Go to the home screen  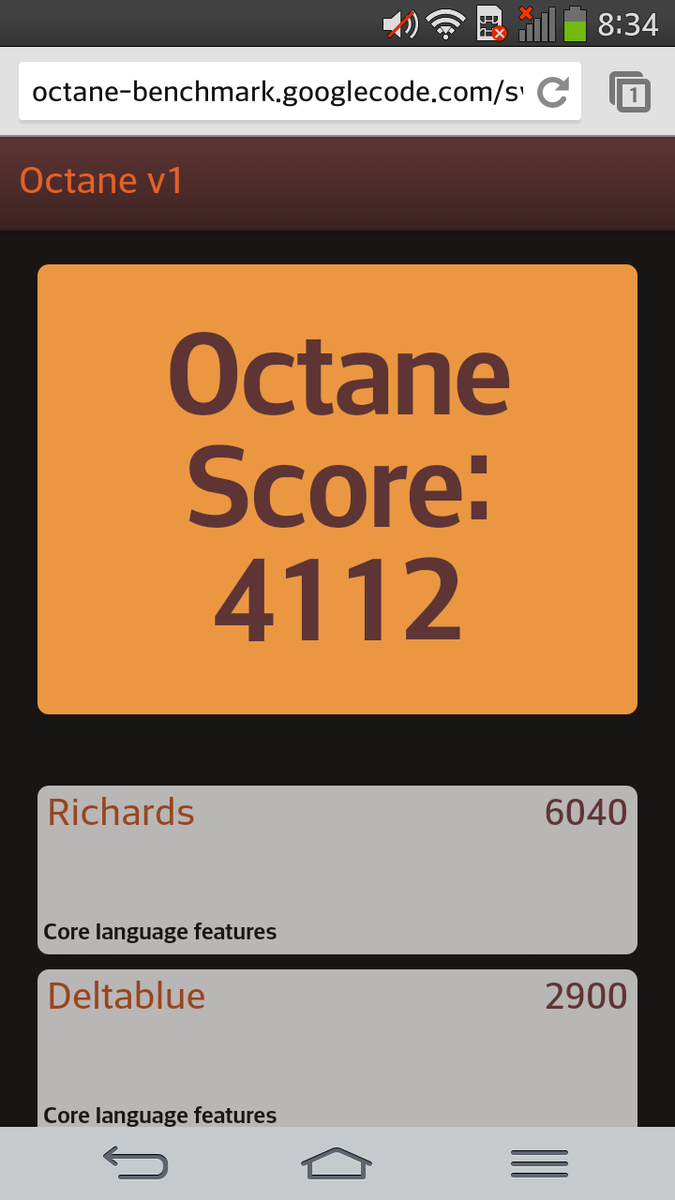pos(337,1163)
